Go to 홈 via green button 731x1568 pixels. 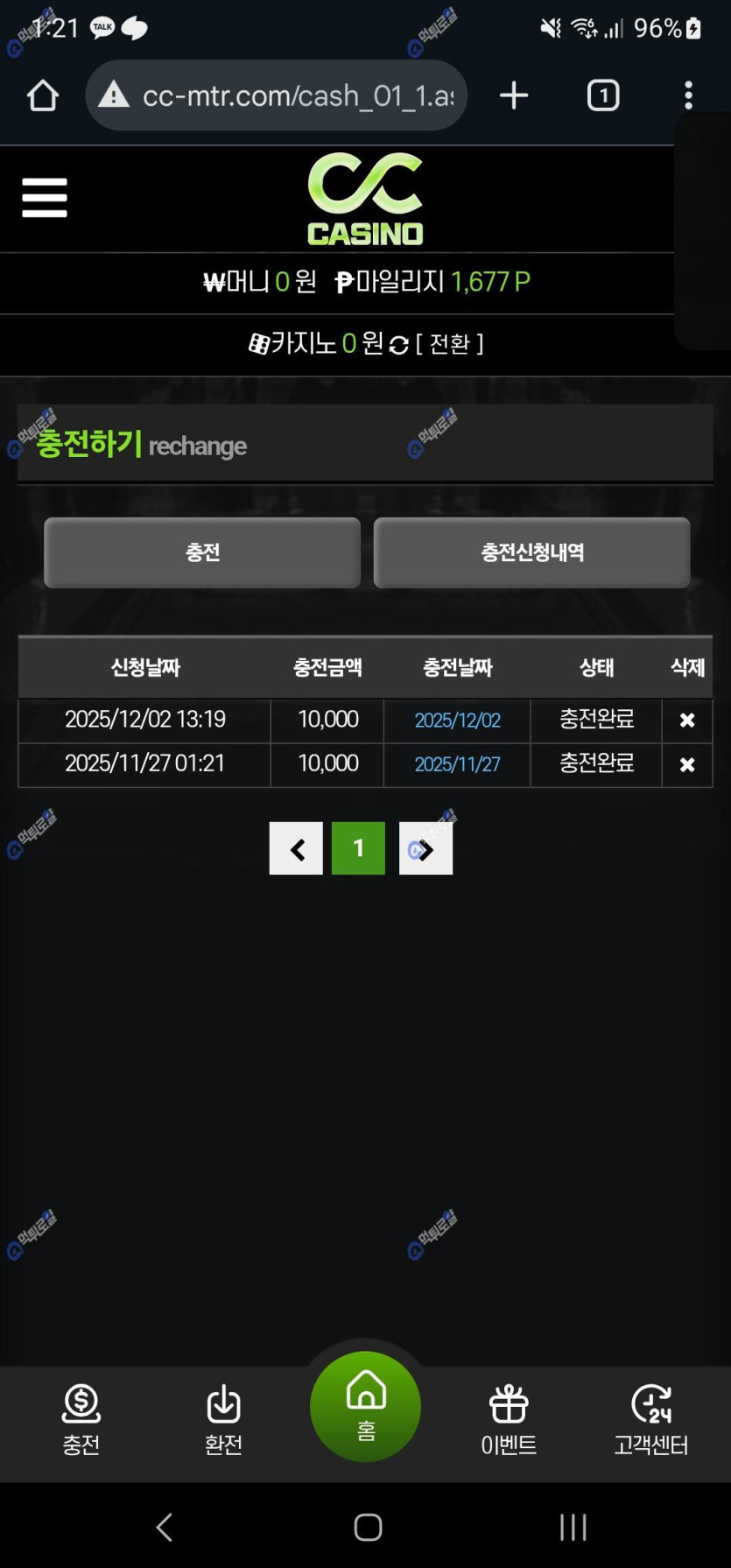(x=365, y=1406)
